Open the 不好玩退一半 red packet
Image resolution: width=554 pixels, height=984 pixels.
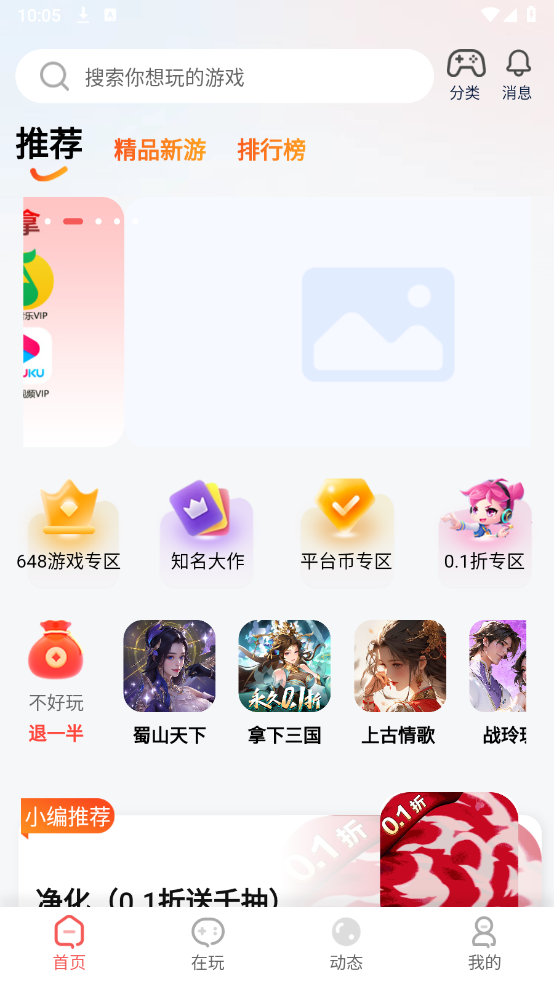(x=56, y=682)
